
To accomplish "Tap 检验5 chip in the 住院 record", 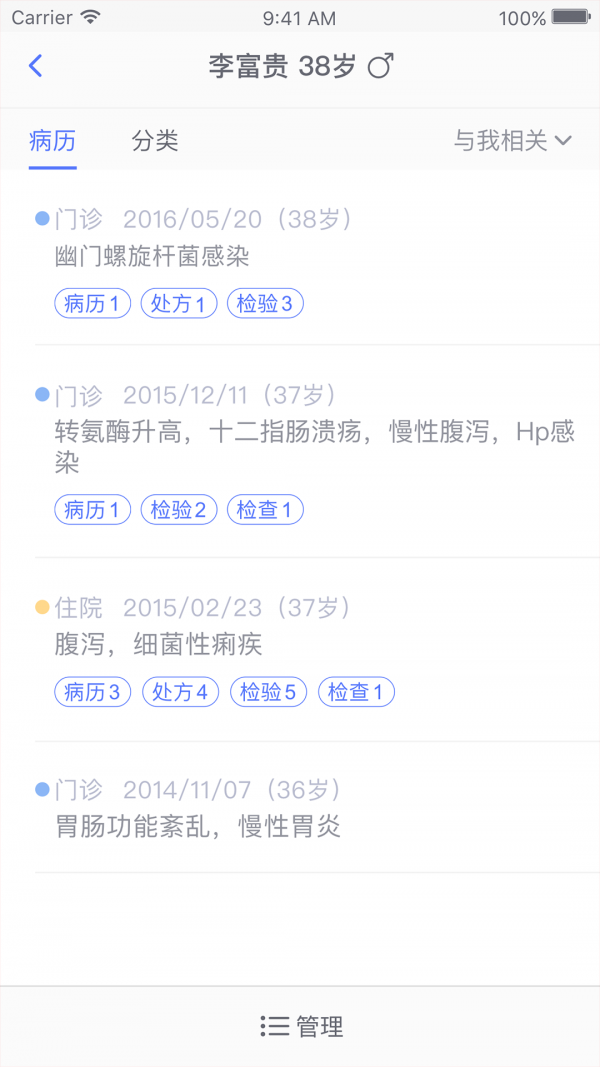I will [x=268, y=692].
